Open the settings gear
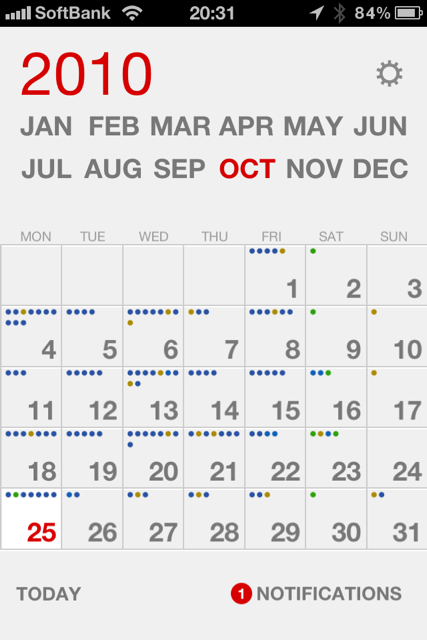This screenshot has width=427, height=640. tap(389, 74)
